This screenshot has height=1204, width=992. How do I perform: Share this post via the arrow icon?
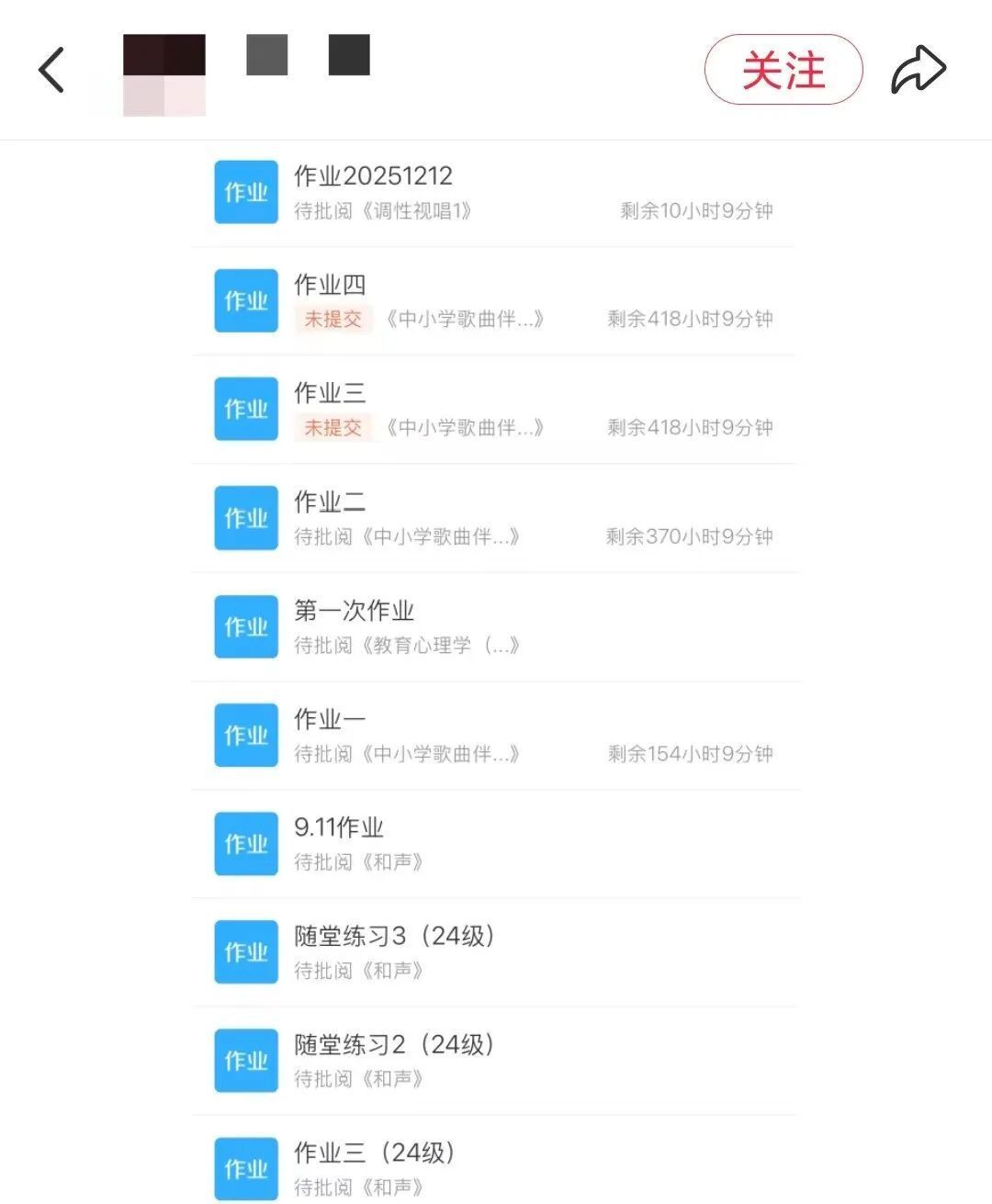pyautogui.click(x=918, y=70)
